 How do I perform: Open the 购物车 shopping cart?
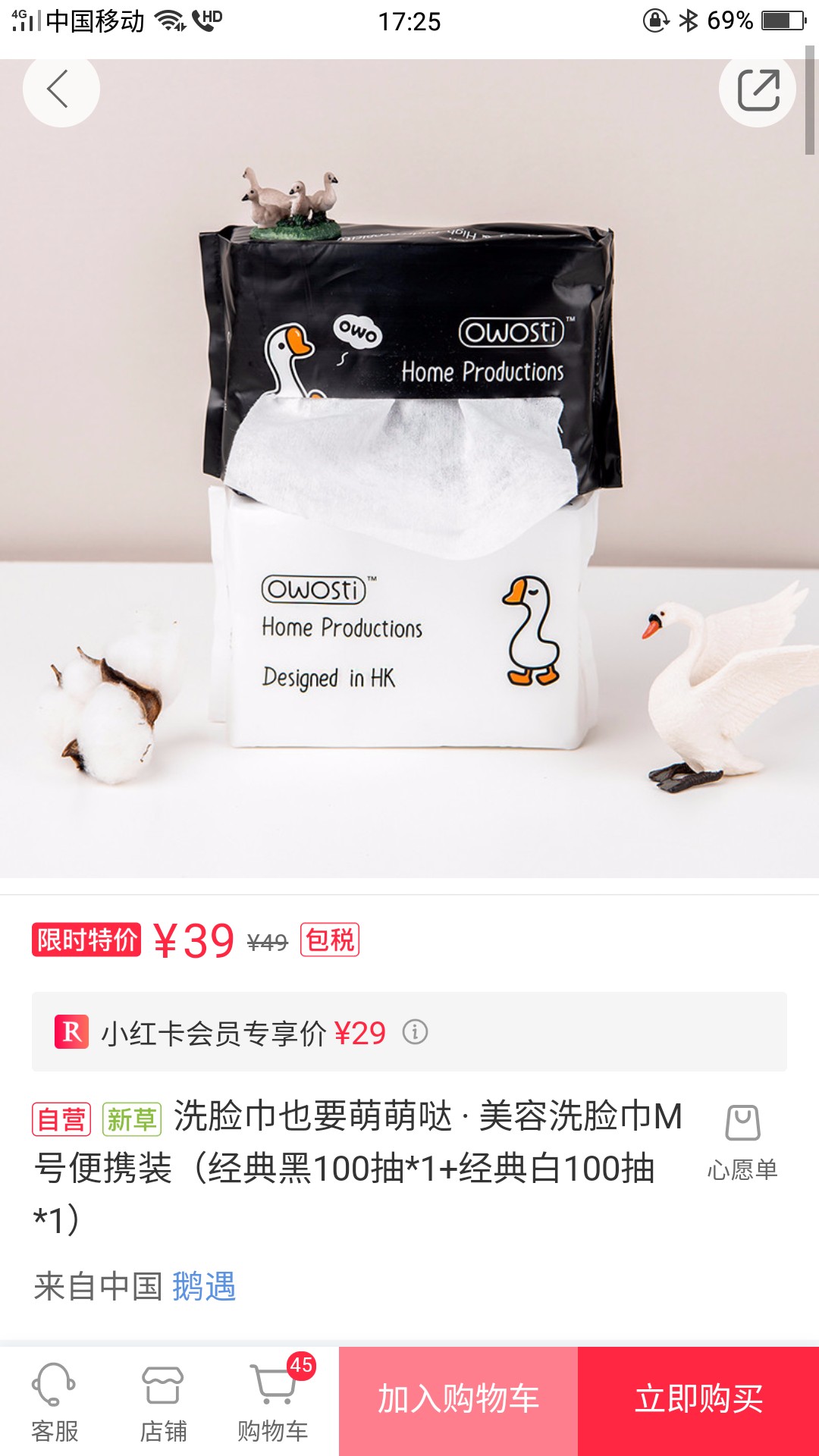point(273,1401)
